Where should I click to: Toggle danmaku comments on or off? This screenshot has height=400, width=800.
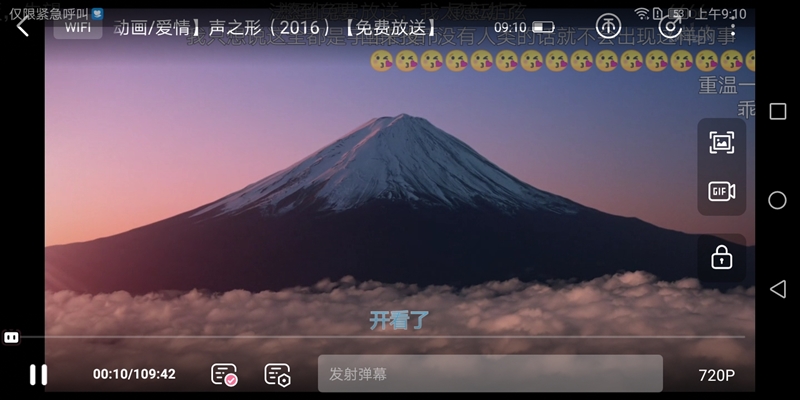click(224, 375)
